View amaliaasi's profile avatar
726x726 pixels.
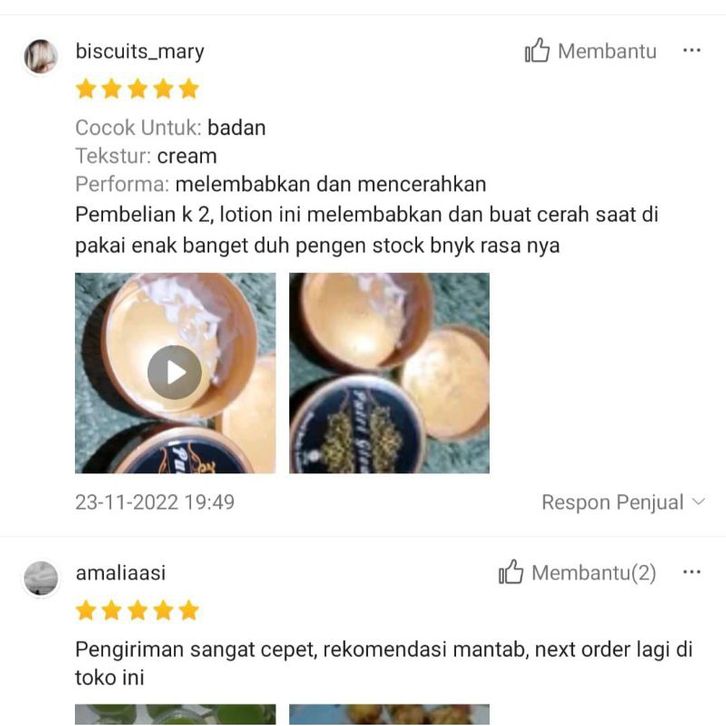pyautogui.click(x=41, y=578)
